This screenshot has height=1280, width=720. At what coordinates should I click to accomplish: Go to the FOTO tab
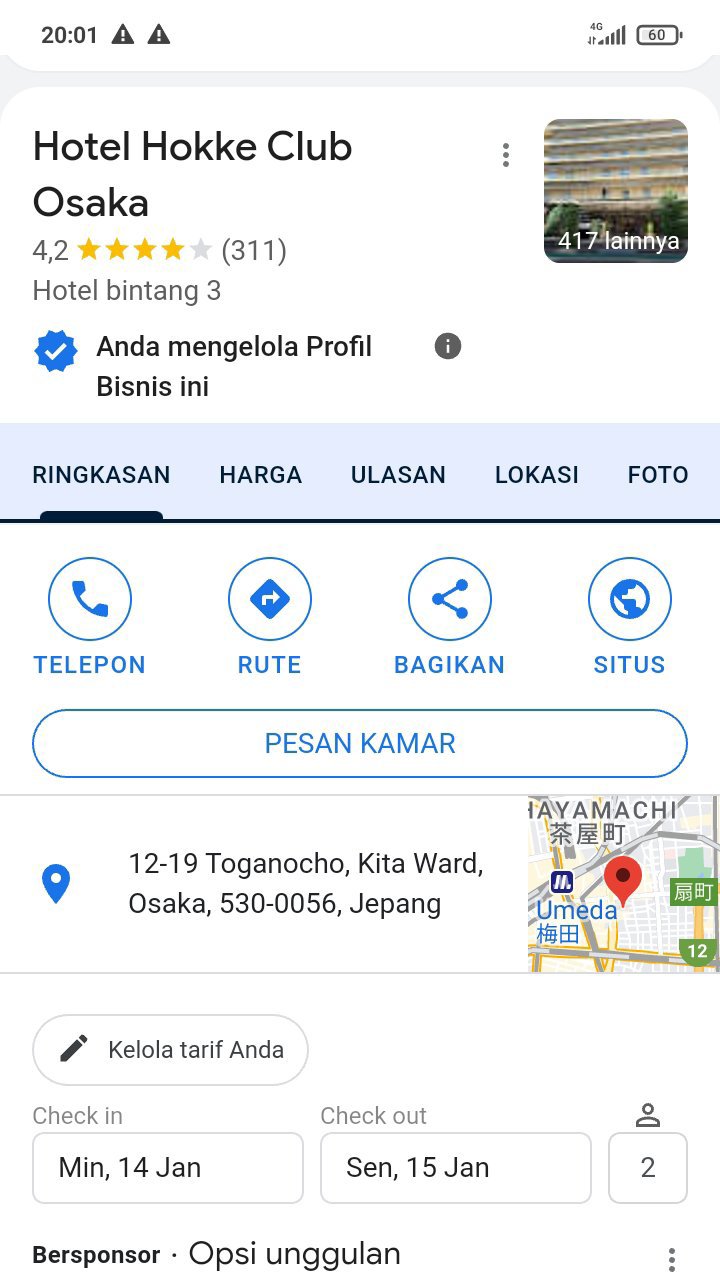(658, 475)
